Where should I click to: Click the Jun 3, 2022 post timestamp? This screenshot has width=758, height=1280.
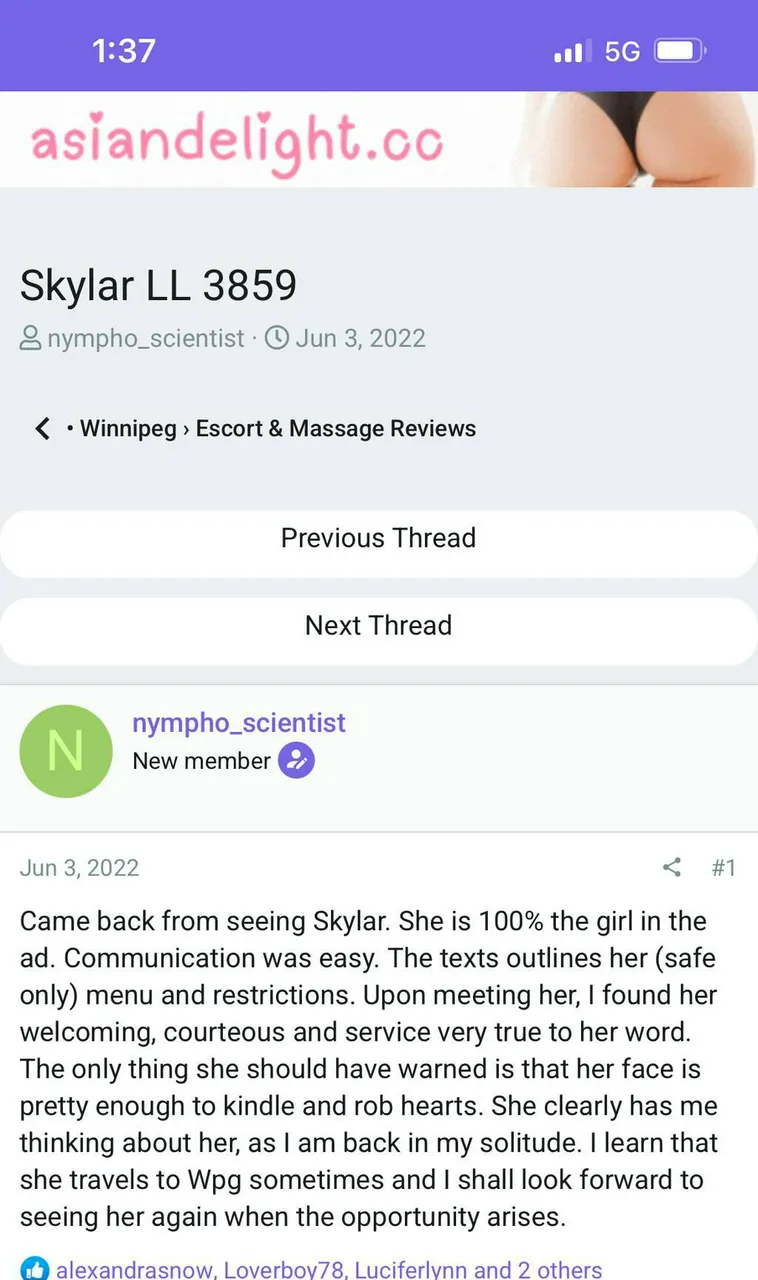click(x=79, y=868)
